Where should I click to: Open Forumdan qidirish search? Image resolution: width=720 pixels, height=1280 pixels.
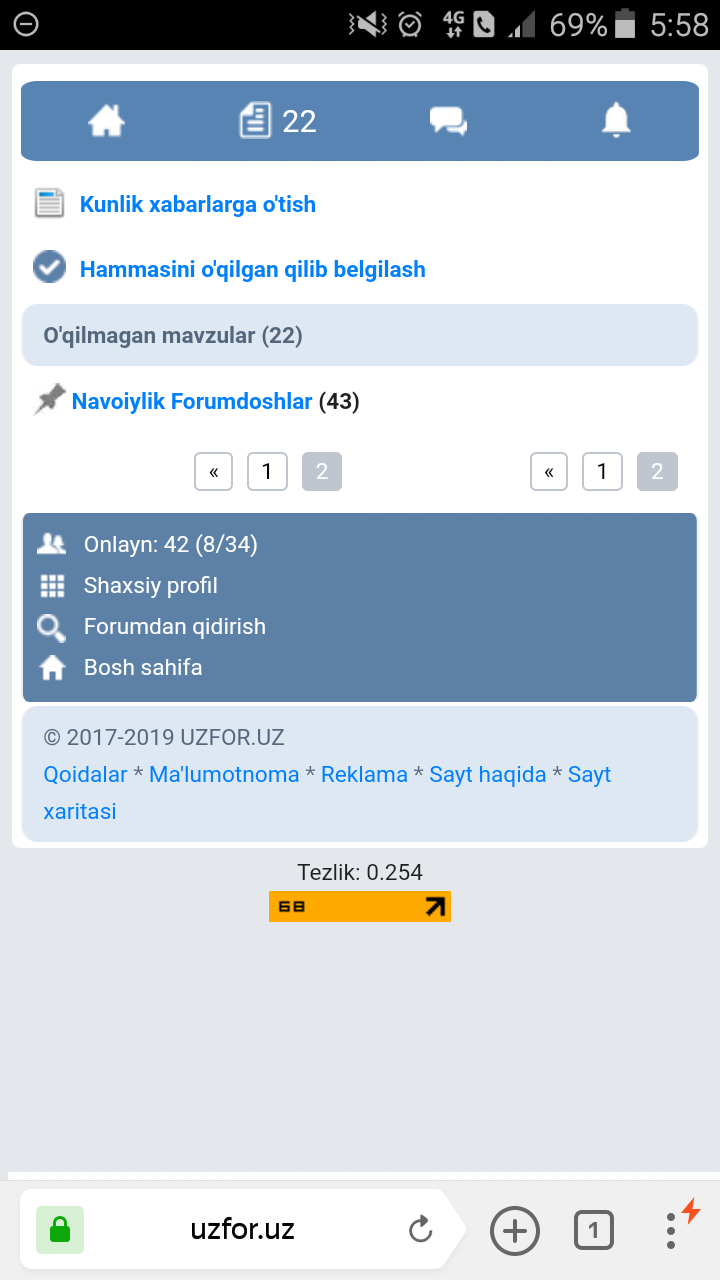pos(174,626)
